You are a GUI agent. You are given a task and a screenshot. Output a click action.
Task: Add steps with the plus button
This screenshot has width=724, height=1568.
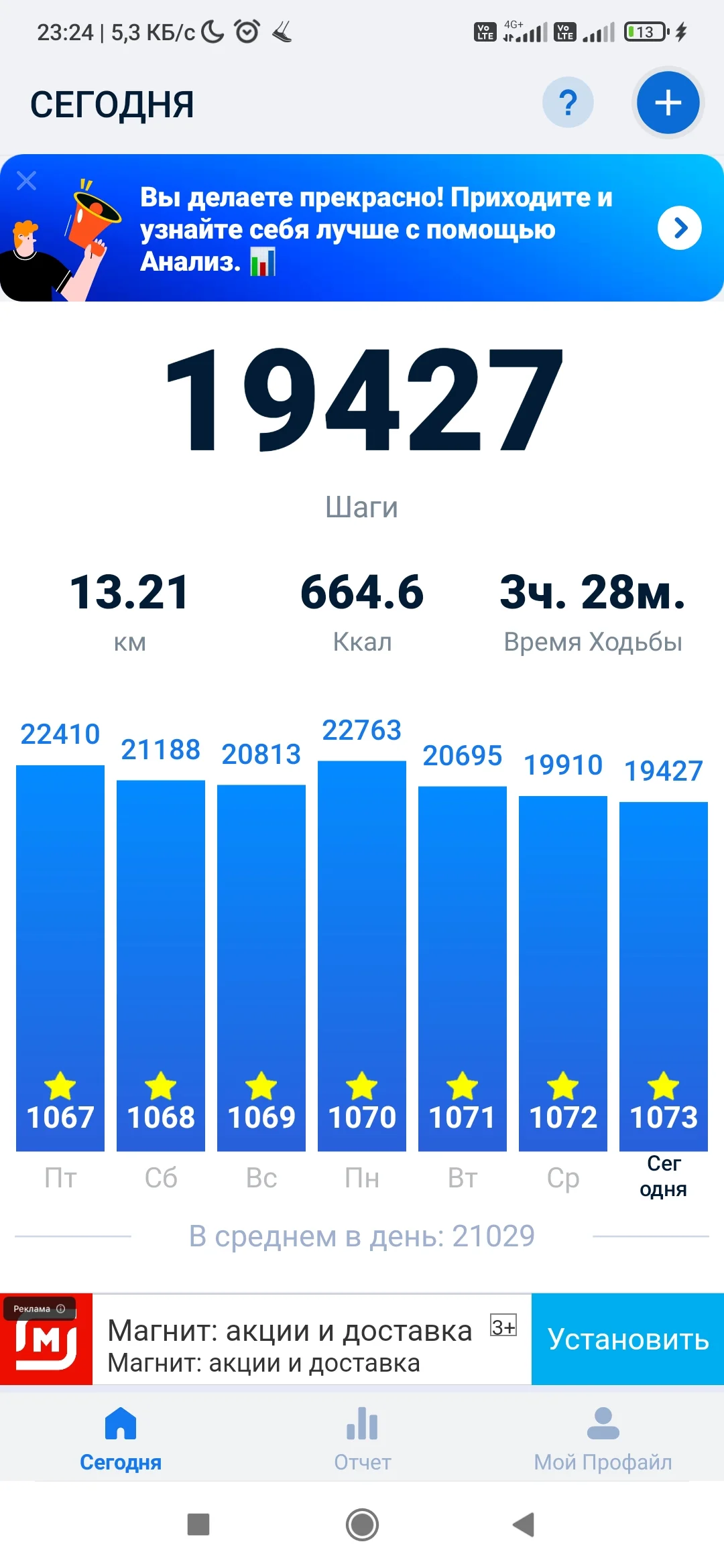668,103
